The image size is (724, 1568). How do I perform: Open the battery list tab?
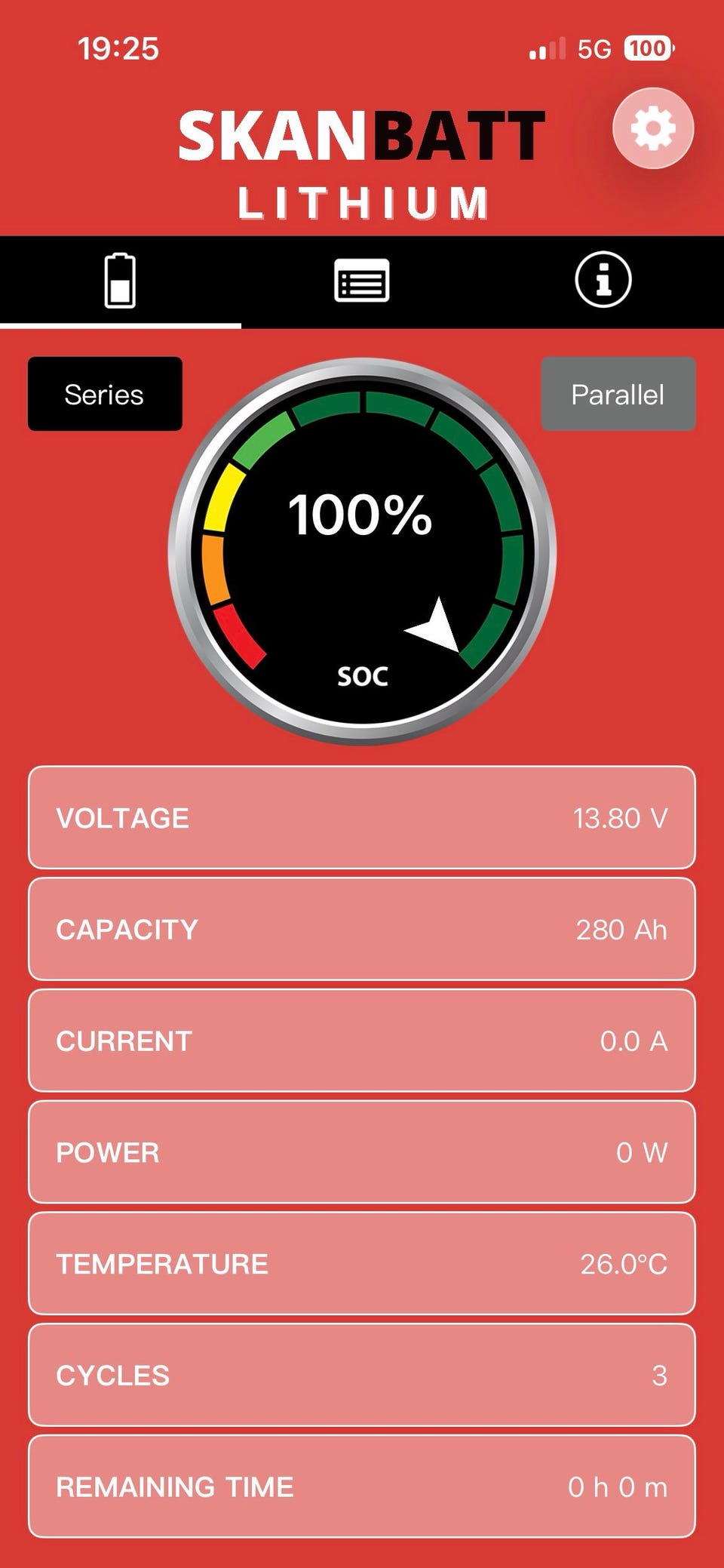(x=362, y=281)
